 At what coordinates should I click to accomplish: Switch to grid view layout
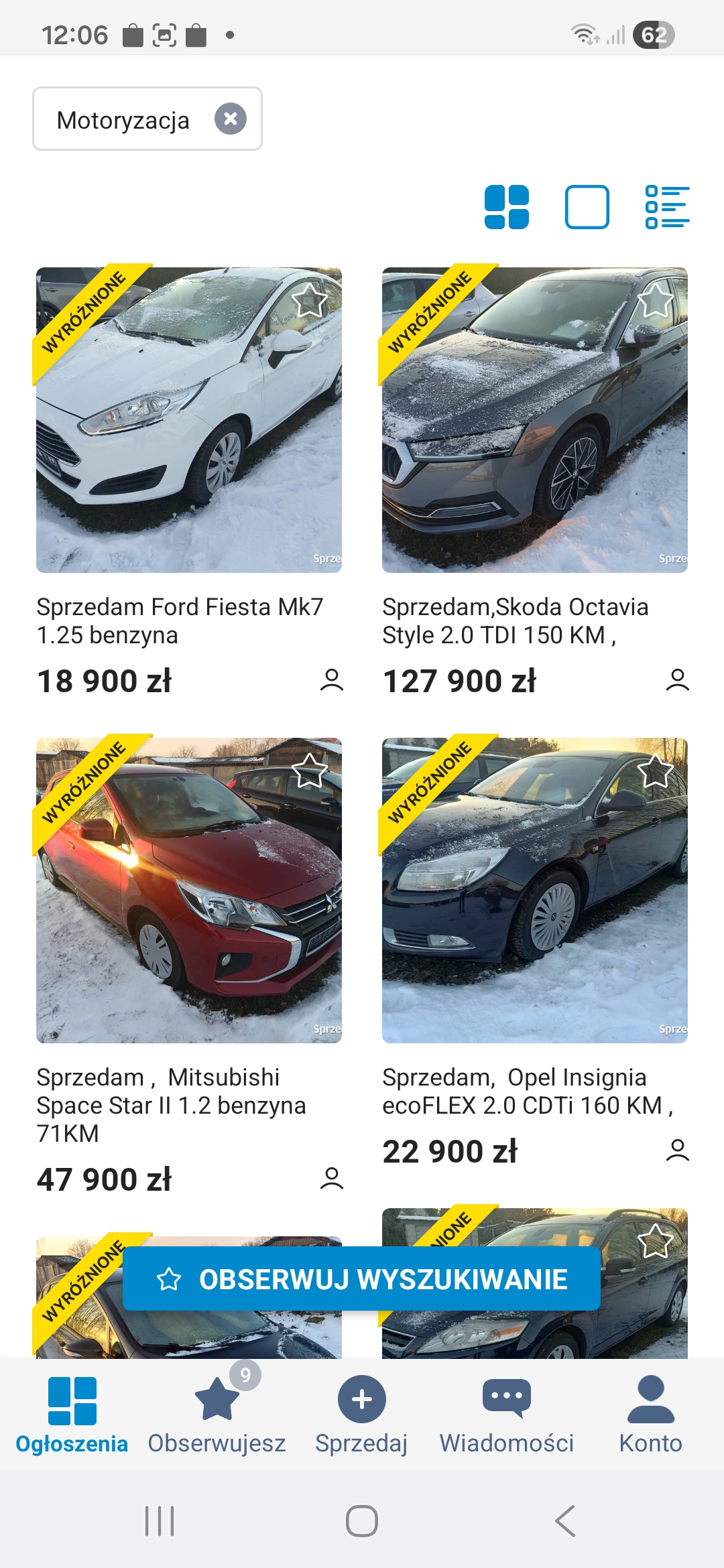(x=507, y=207)
